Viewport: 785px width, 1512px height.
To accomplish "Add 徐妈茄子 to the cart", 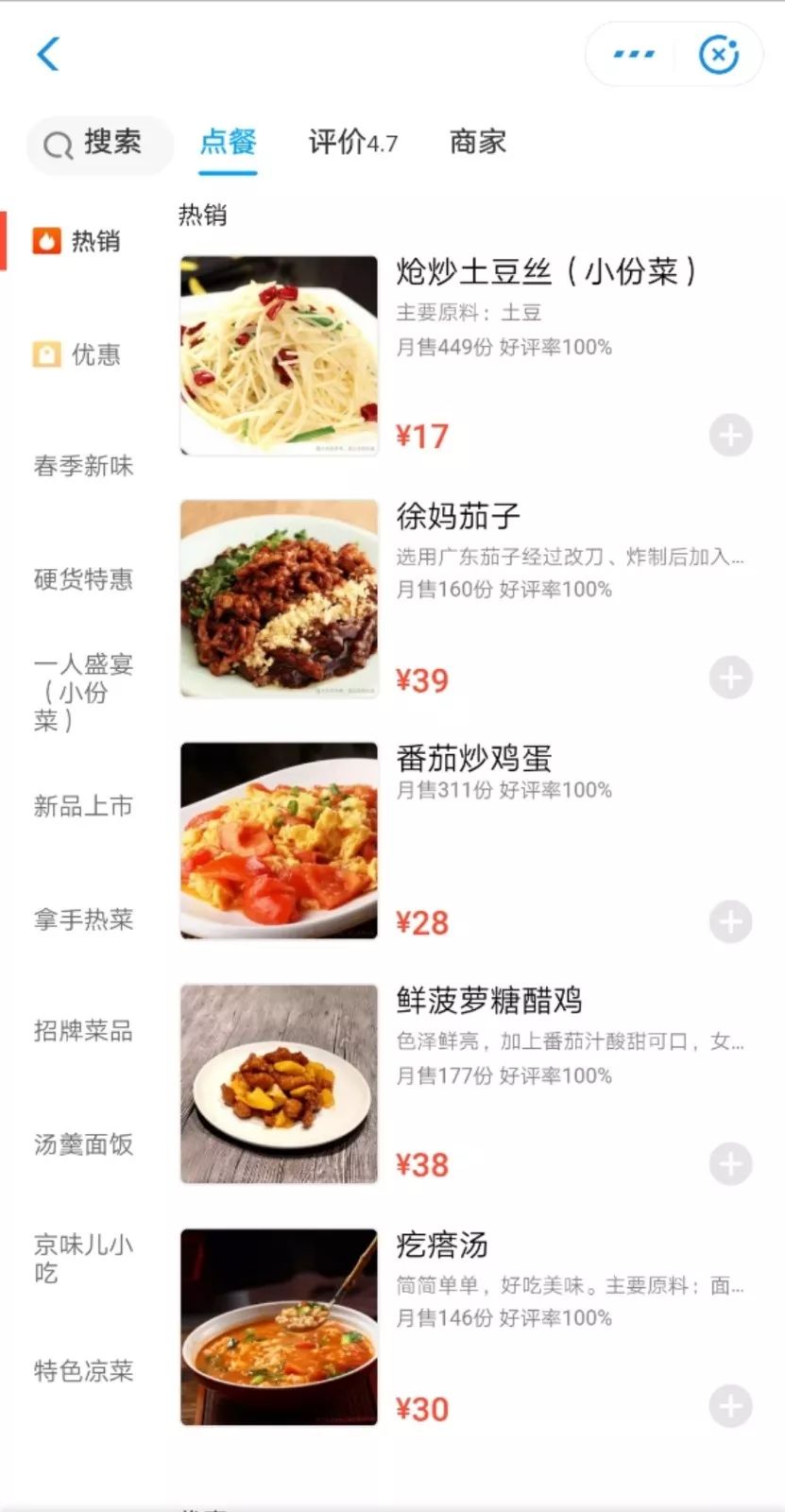I will tap(730, 678).
